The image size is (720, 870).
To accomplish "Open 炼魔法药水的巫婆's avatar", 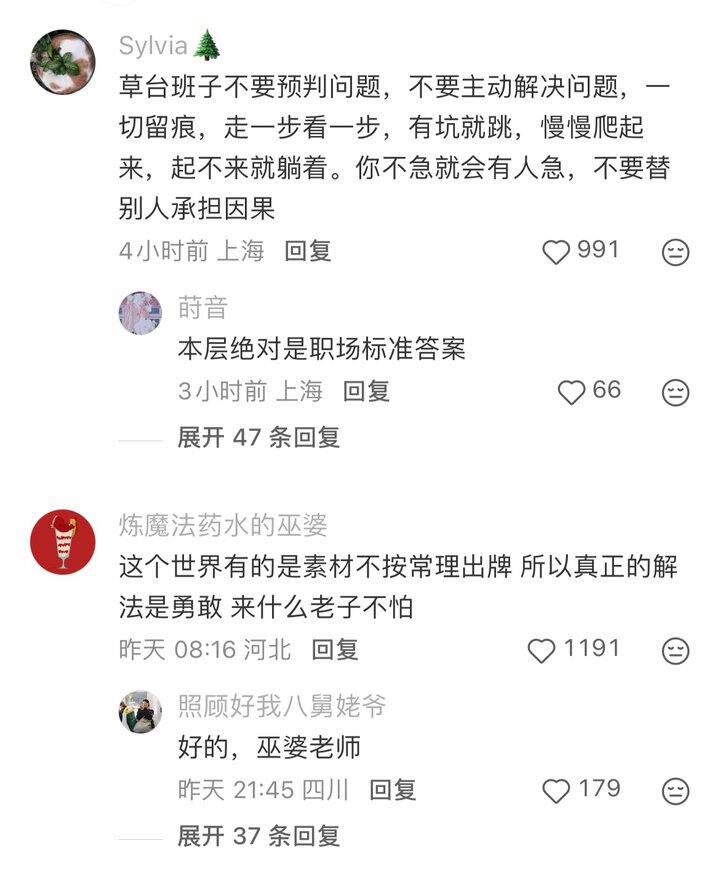I will click(x=63, y=542).
